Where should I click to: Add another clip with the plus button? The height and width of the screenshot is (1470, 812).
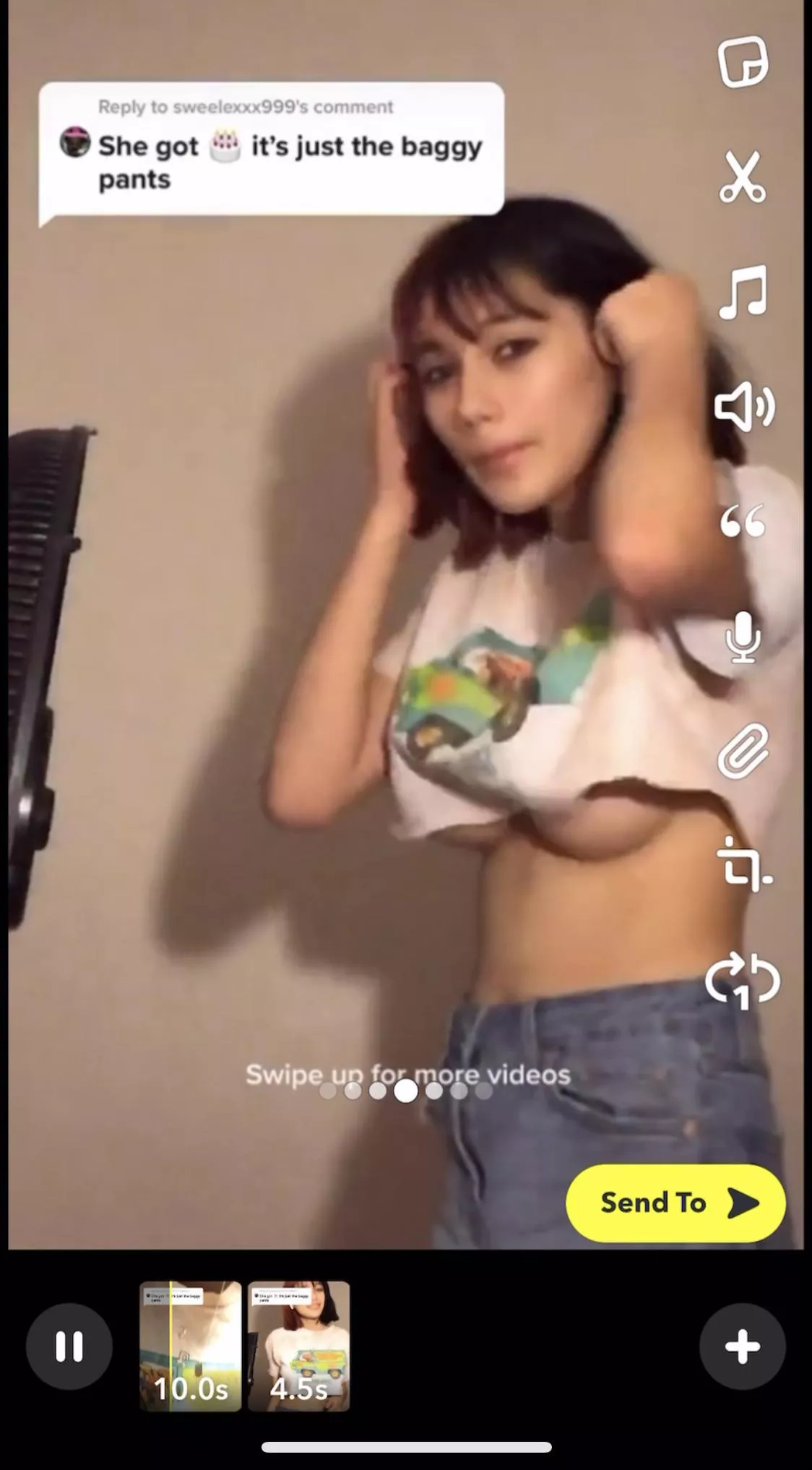(x=742, y=1346)
